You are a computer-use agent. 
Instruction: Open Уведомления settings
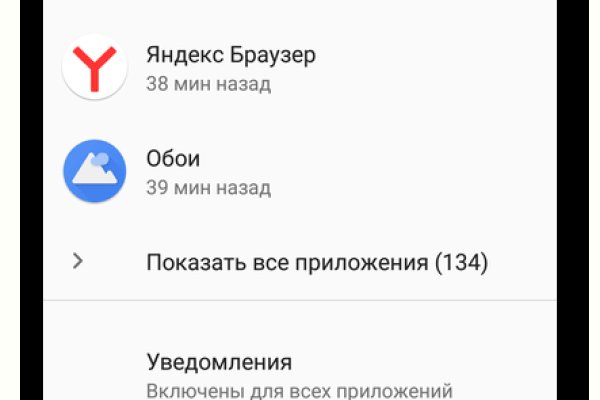(x=219, y=361)
